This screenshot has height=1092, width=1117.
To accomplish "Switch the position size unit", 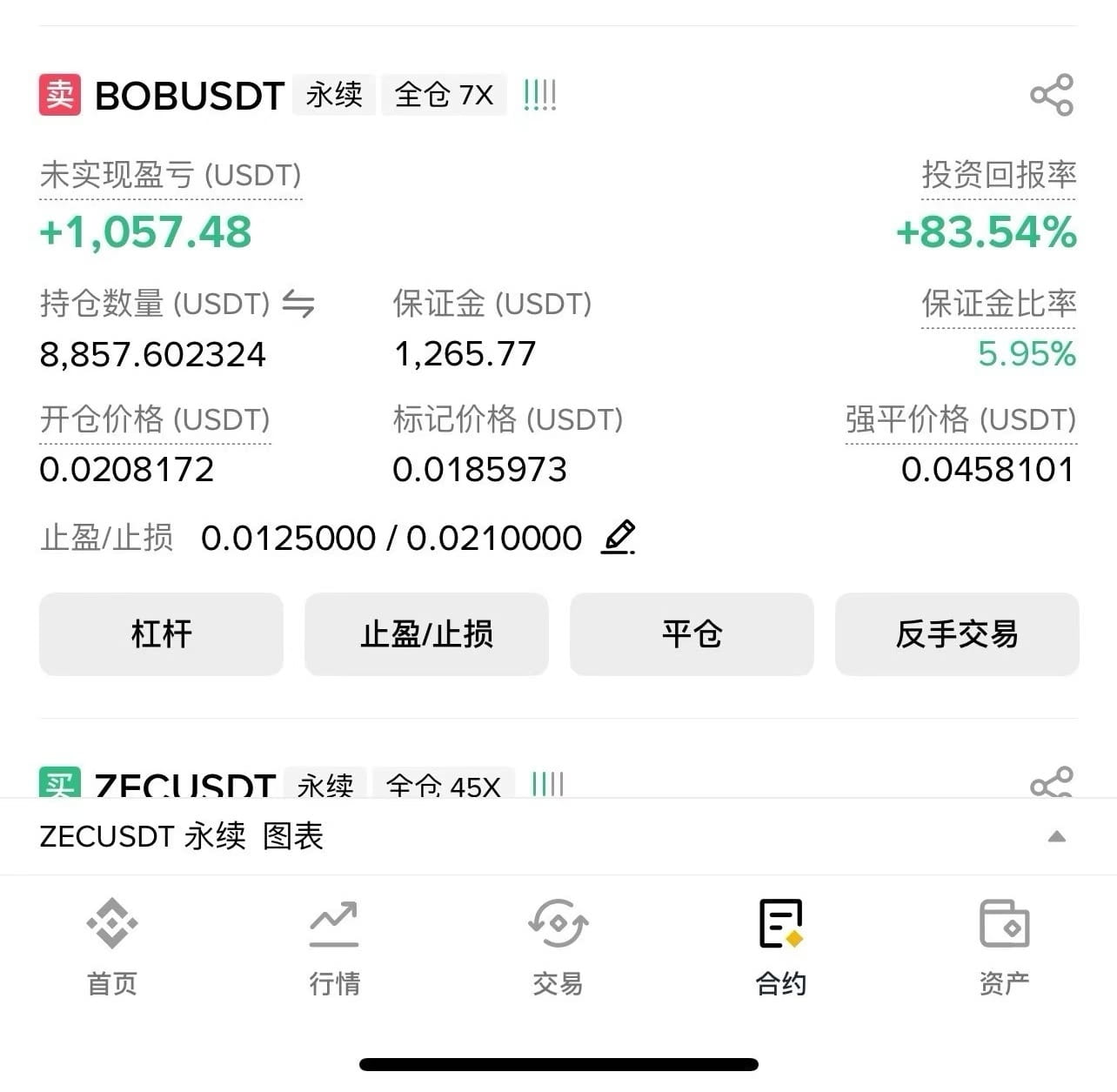I will (x=298, y=305).
